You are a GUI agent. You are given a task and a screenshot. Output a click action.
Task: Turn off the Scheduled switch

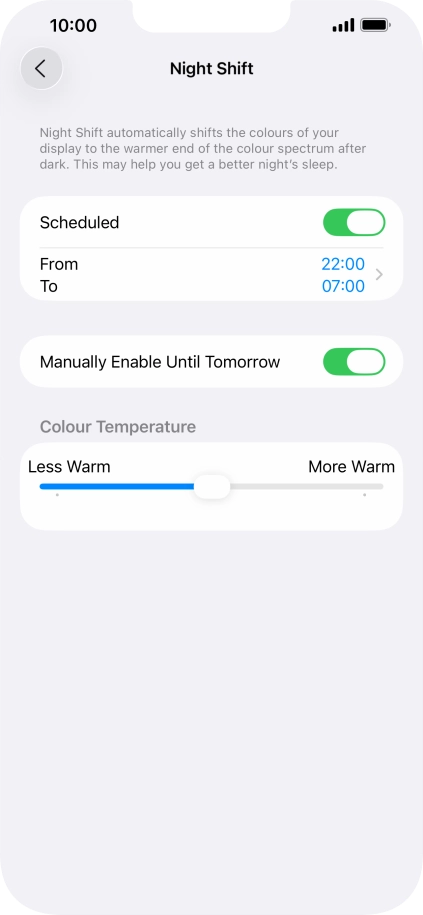click(354, 222)
